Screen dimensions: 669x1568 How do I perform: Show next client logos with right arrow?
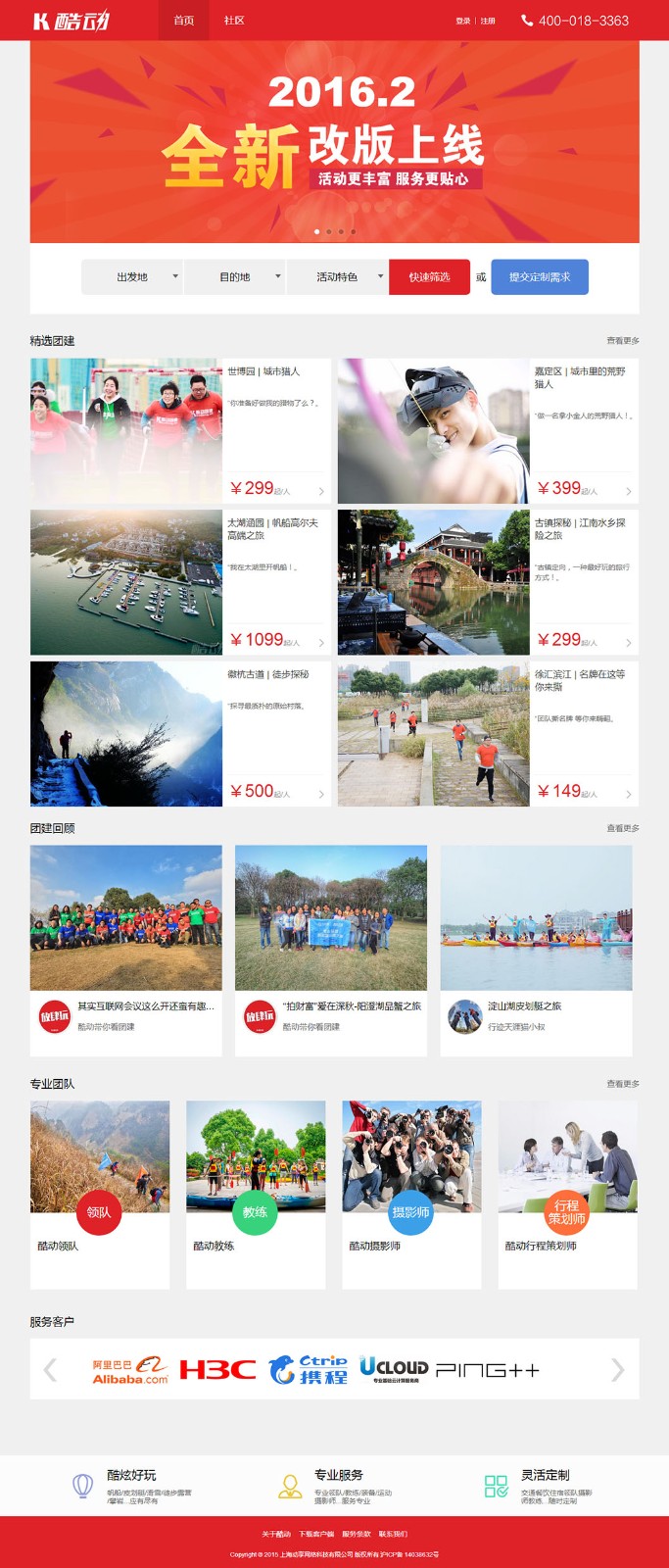[x=617, y=1369]
